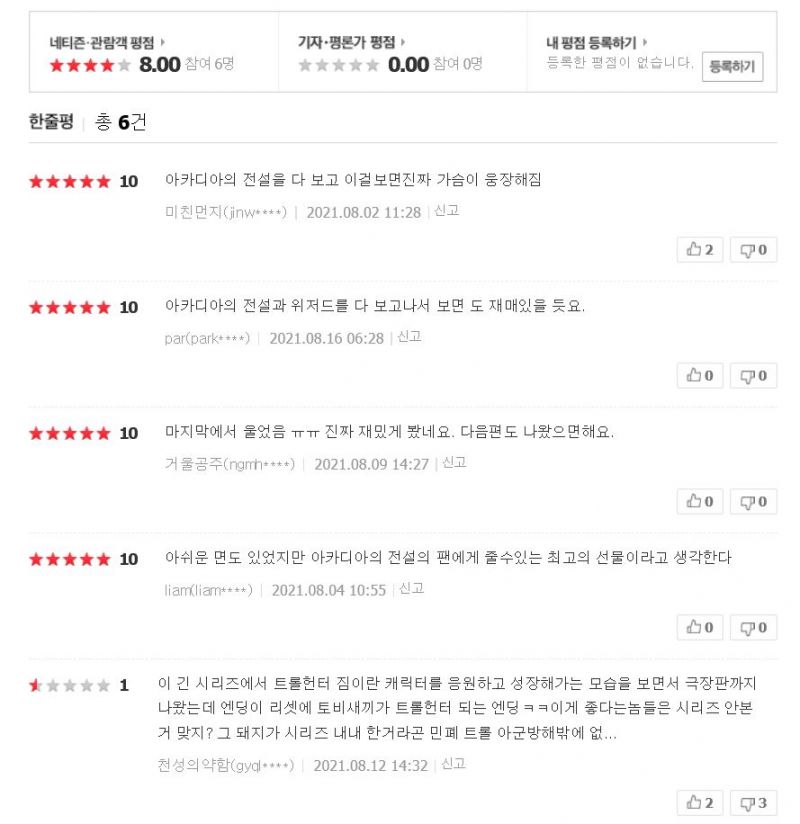Like 거울공주's review

tap(700, 502)
